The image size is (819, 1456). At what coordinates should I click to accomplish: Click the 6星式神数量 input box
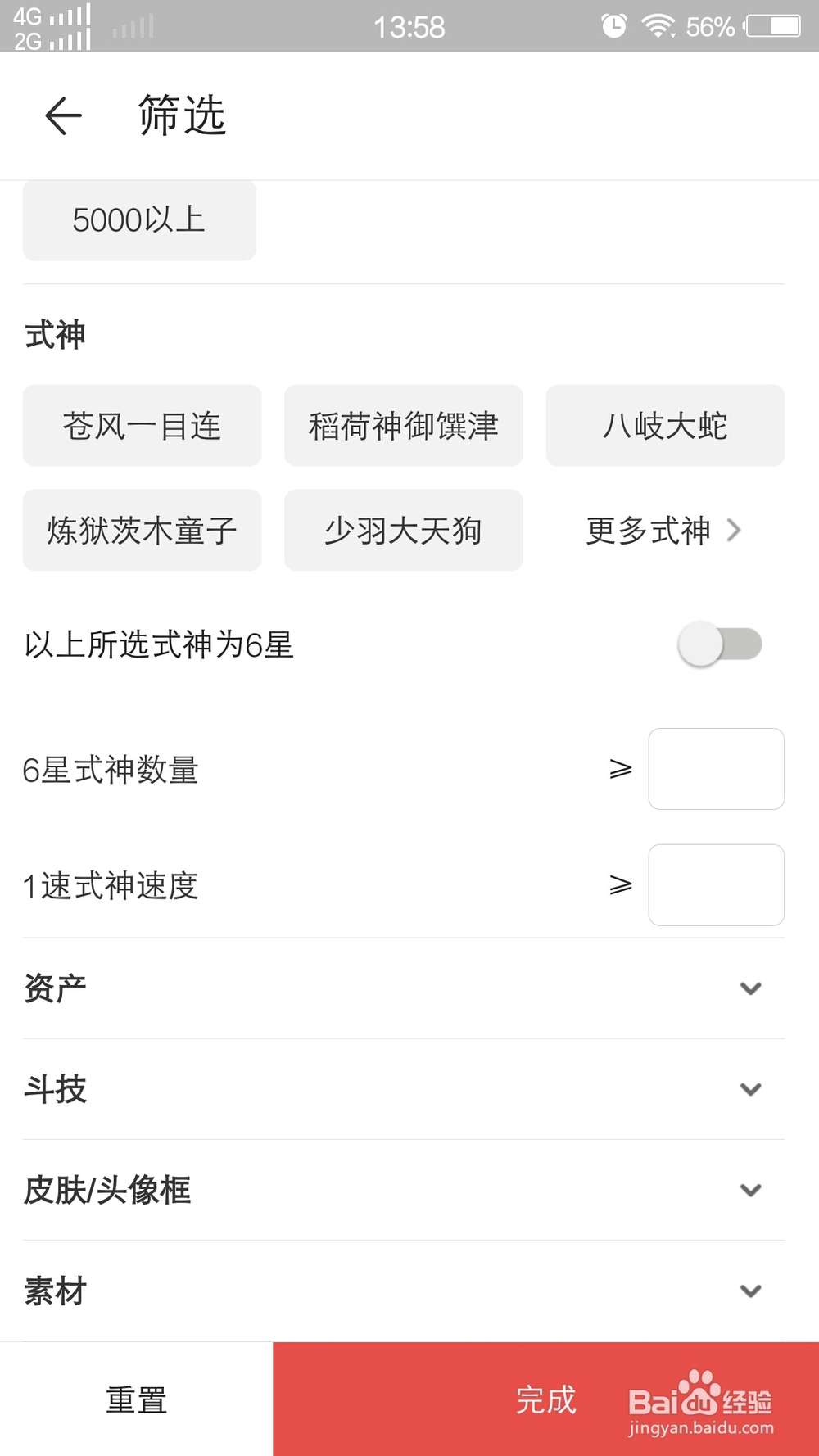[x=716, y=768]
